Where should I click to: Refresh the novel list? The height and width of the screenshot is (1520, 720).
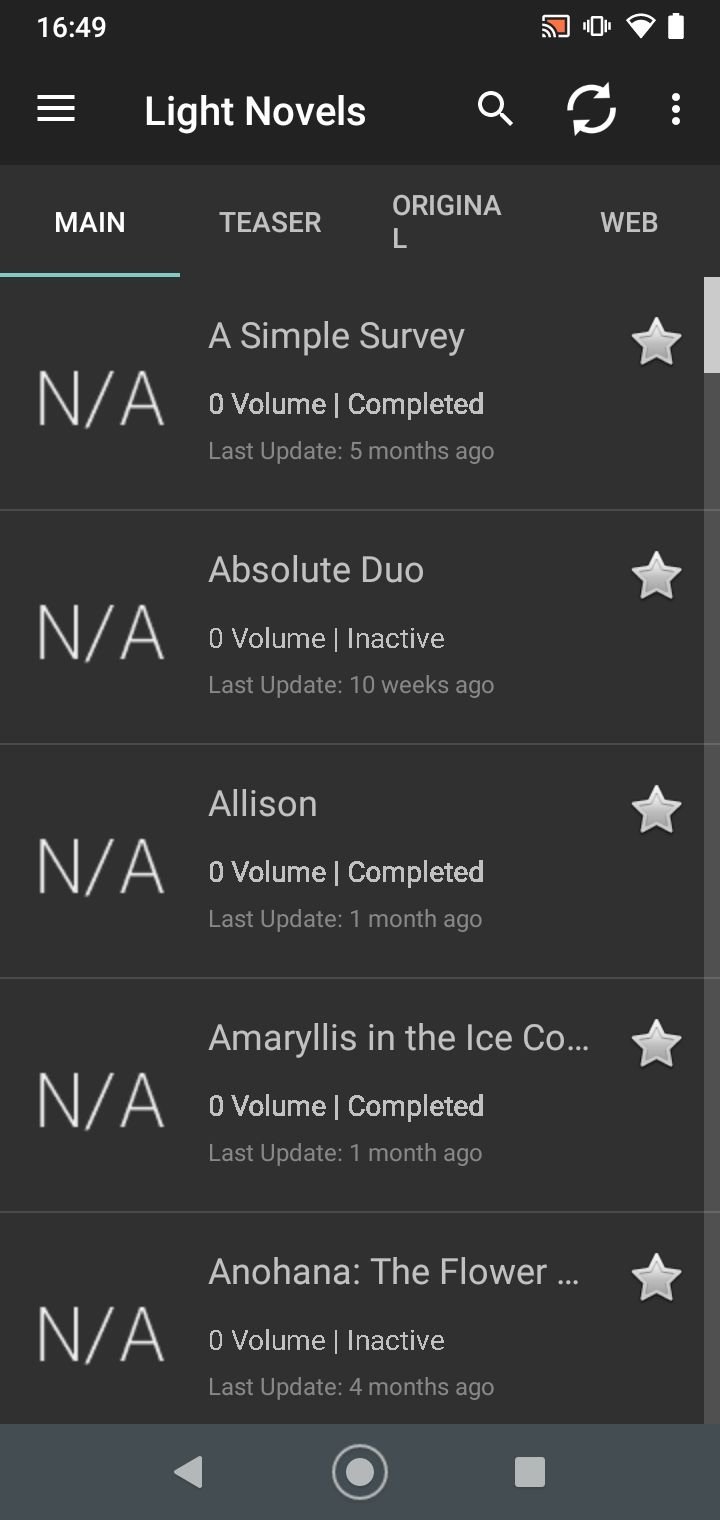point(592,109)
